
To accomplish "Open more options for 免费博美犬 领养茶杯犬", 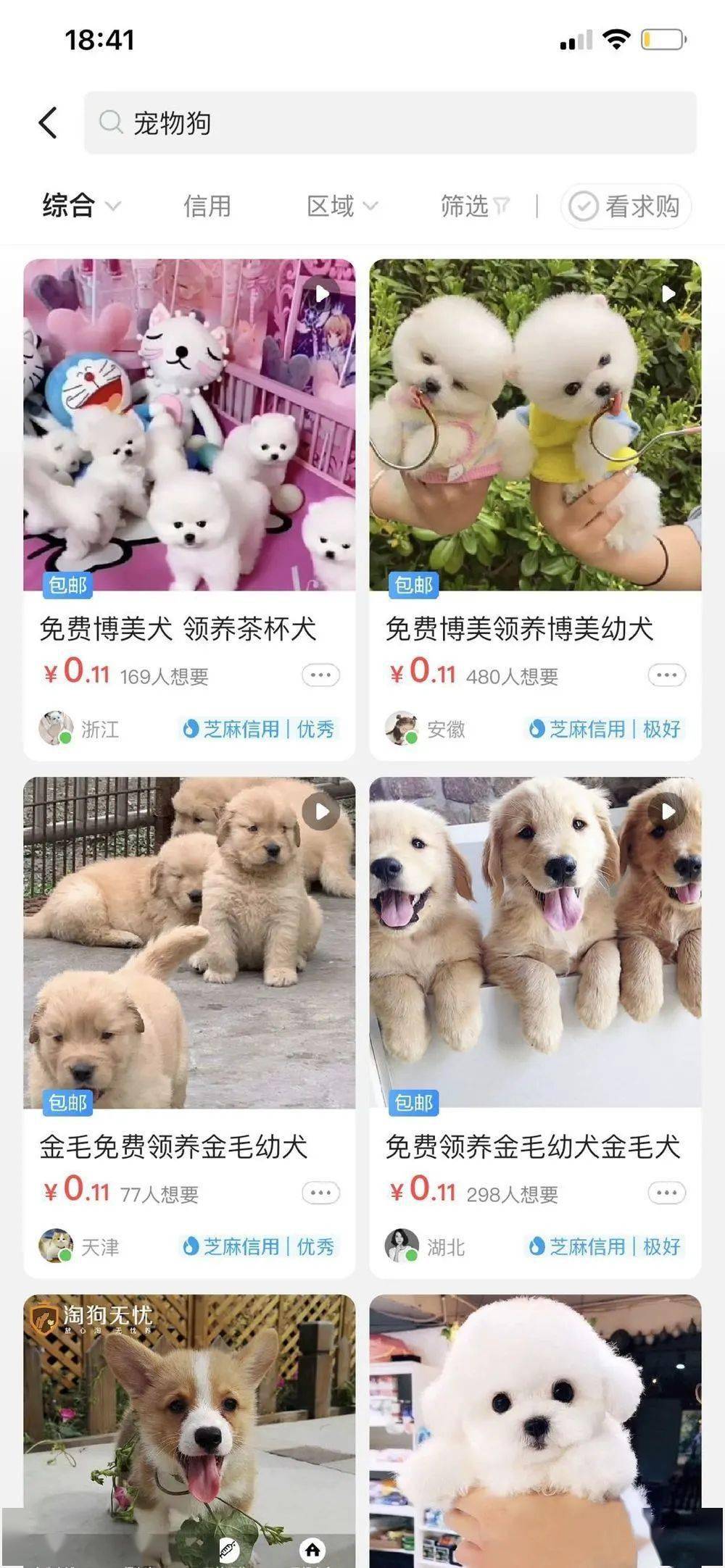I will point(320,675).
